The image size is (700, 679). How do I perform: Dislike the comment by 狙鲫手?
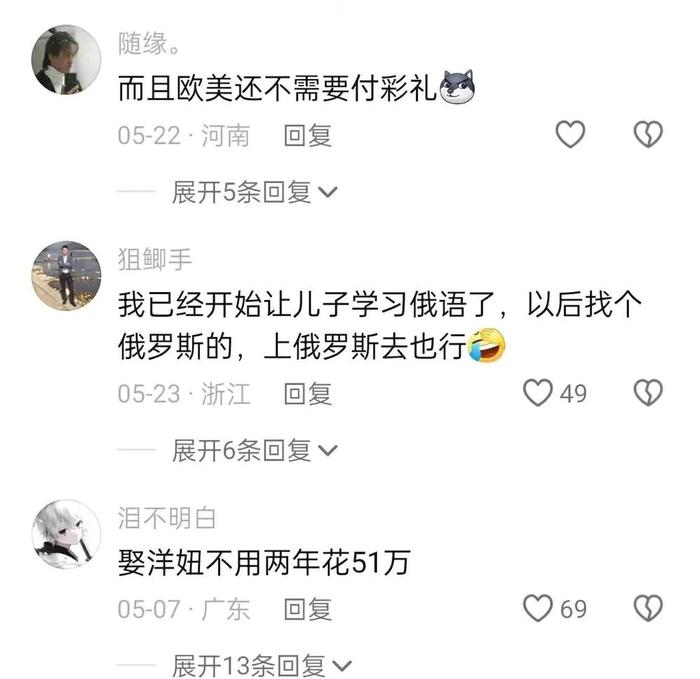[649, 393]
